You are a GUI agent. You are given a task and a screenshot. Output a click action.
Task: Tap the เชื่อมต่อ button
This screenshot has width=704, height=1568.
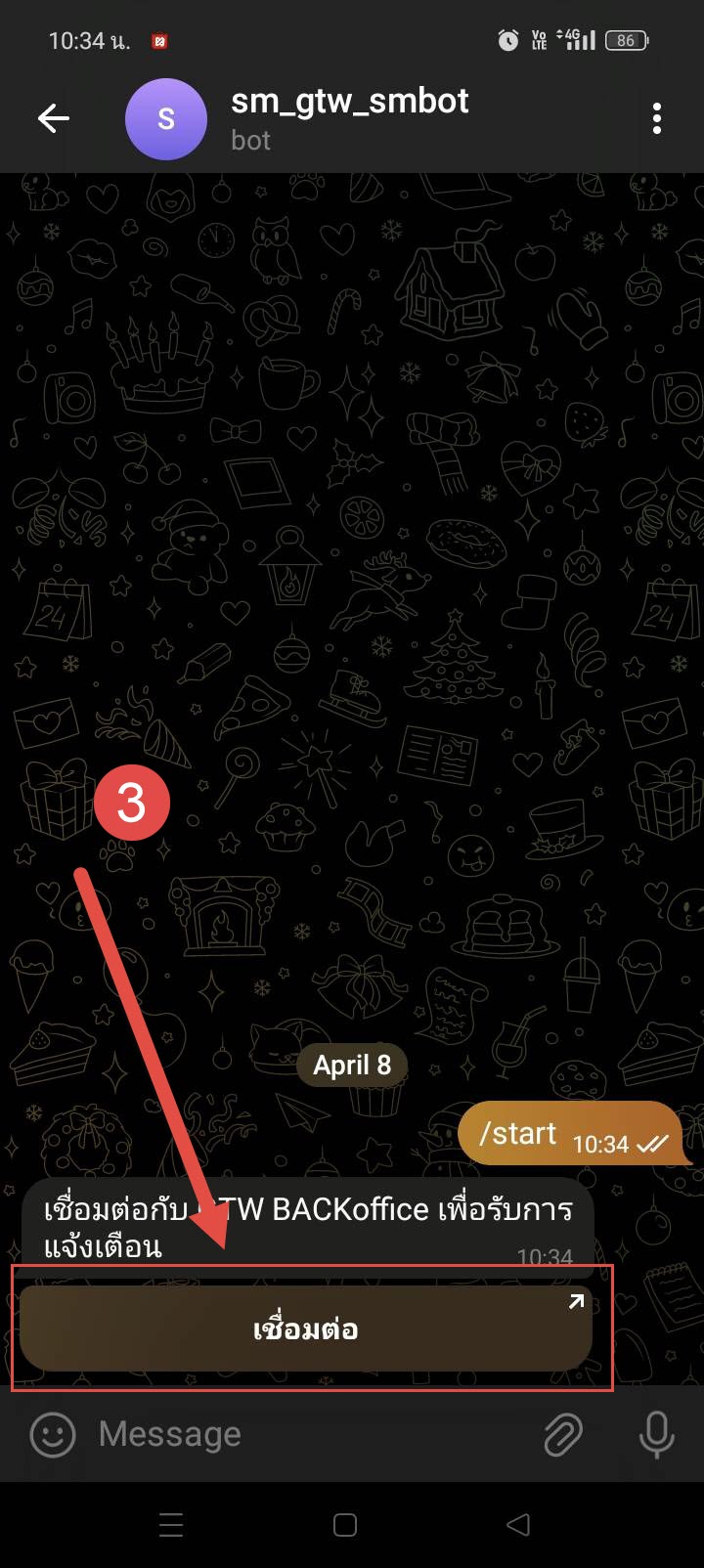coord(306,1328)
